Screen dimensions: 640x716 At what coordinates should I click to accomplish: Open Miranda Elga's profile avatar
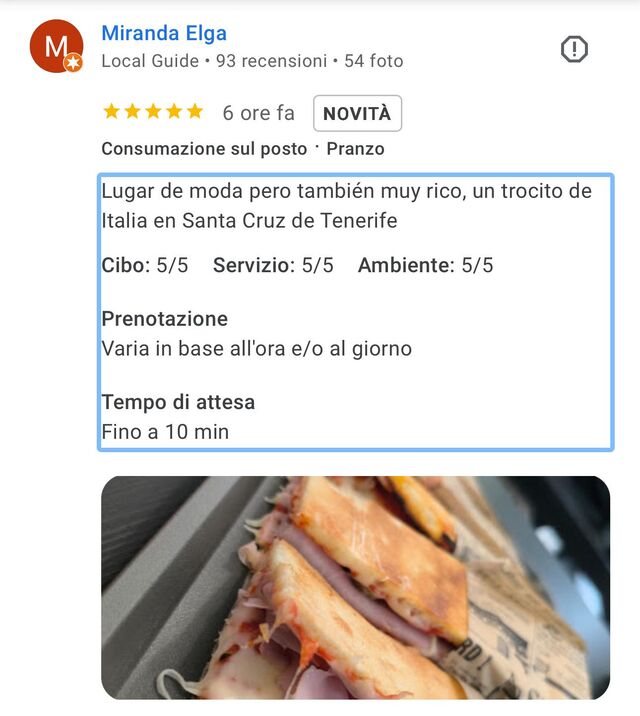[x=57, y=46]
